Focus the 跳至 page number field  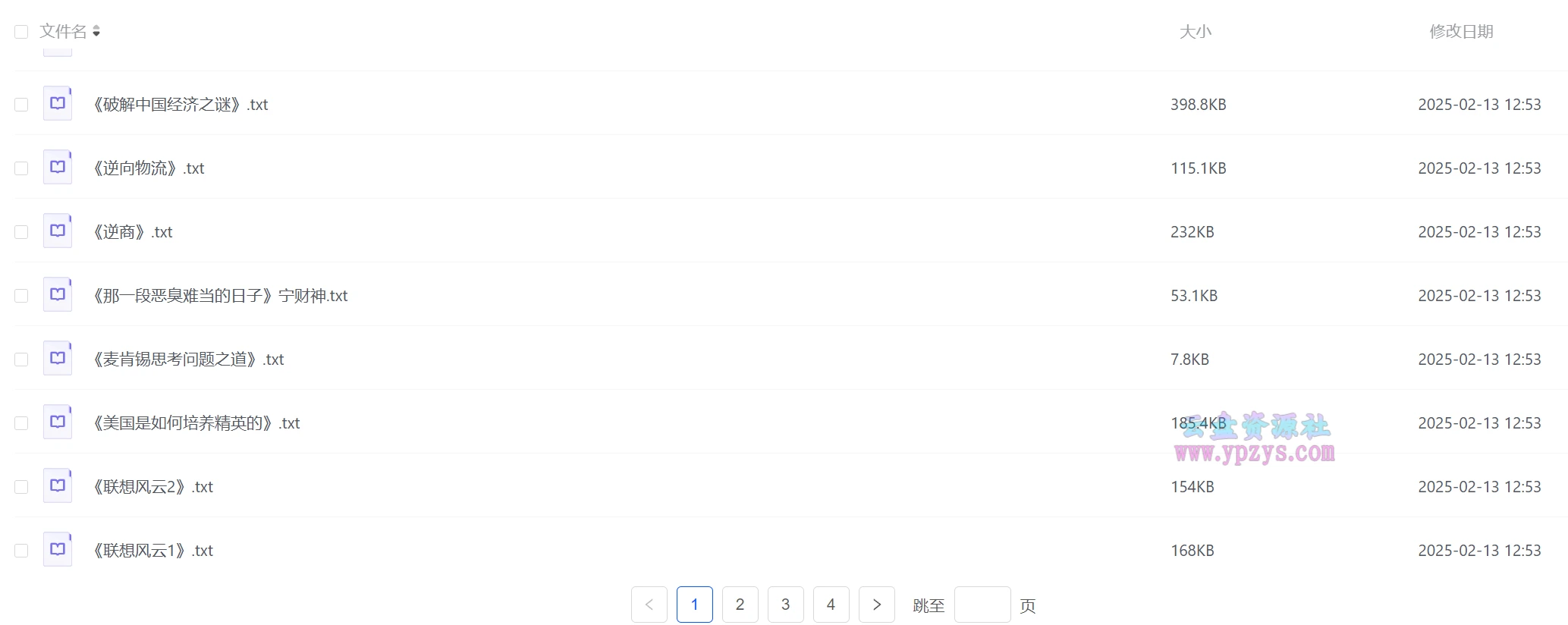[982, 605]
